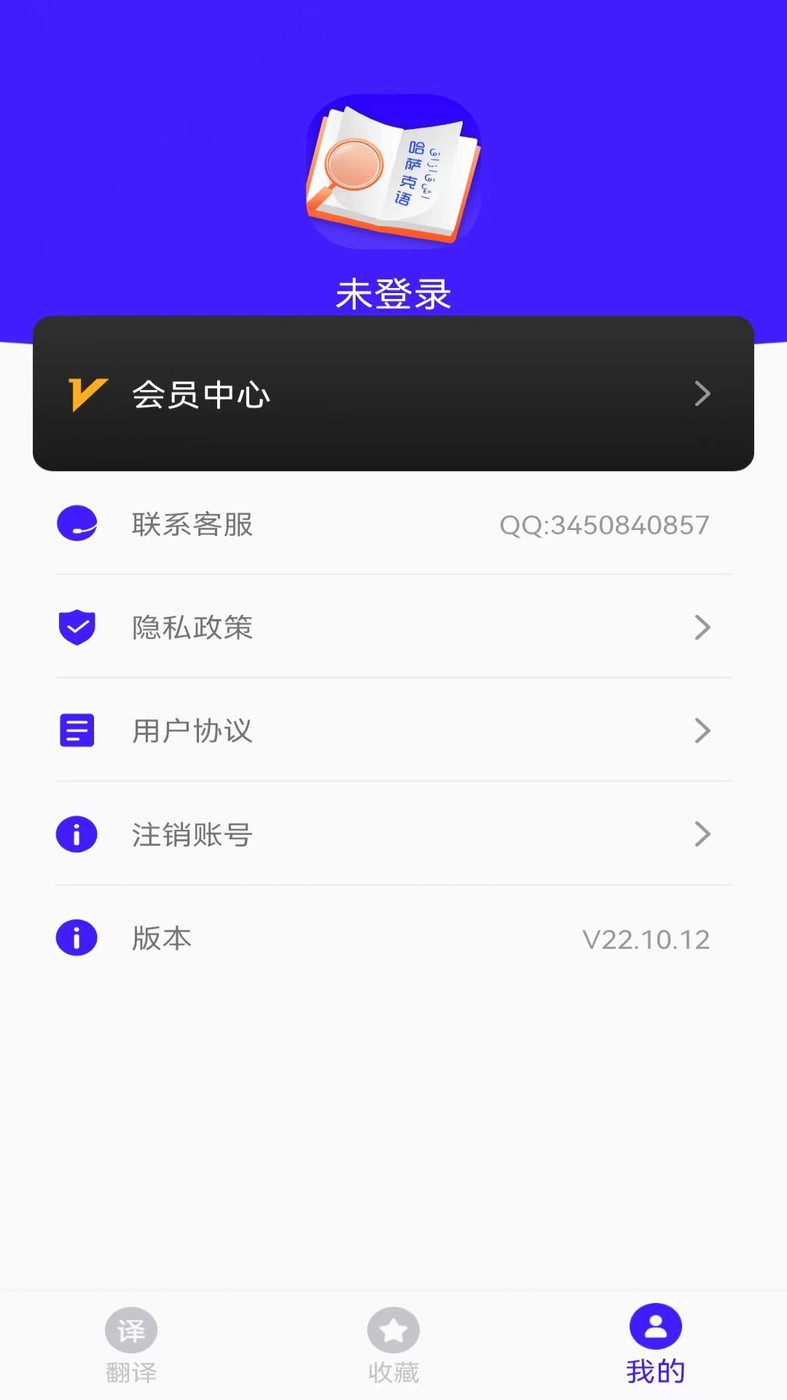
Task: Tap the 我的 profile icon in bottom bar
Action: pyautogui.click(x=655, y=1325)
